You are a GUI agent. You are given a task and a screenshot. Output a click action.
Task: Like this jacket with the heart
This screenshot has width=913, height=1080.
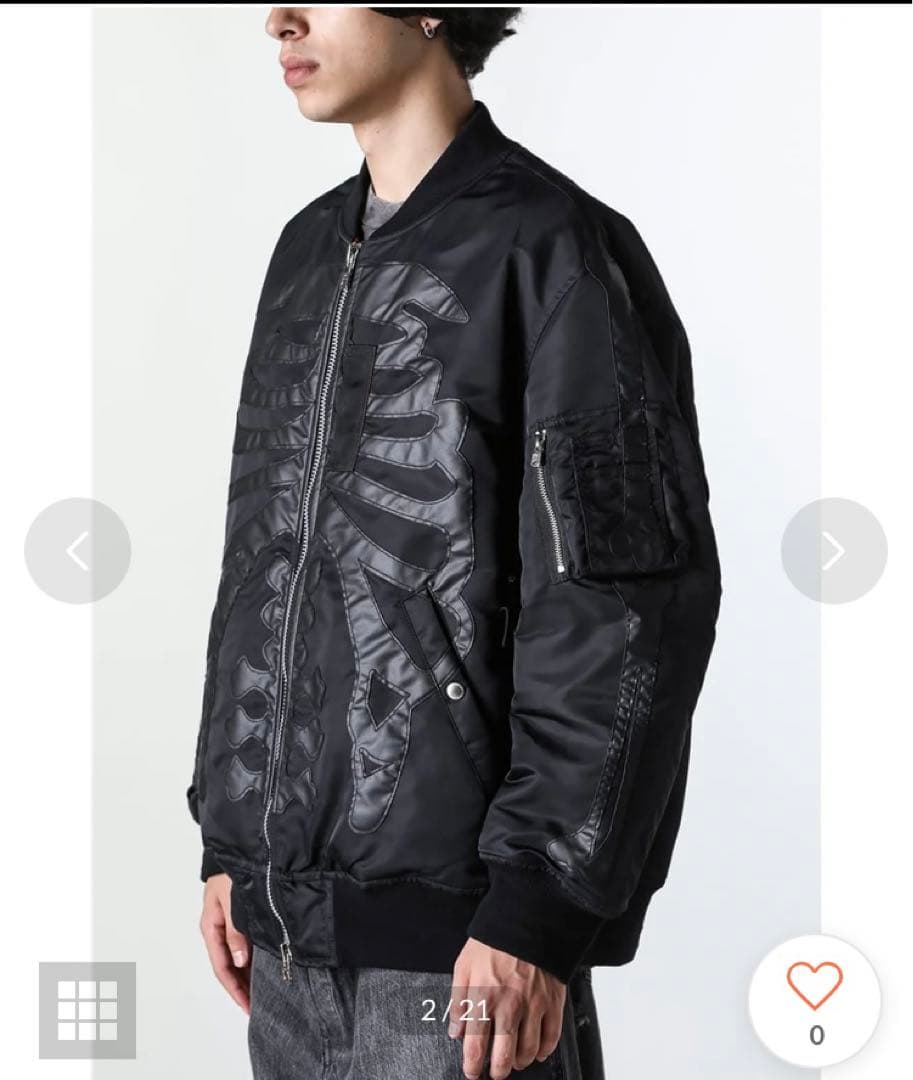click(814, 987)
